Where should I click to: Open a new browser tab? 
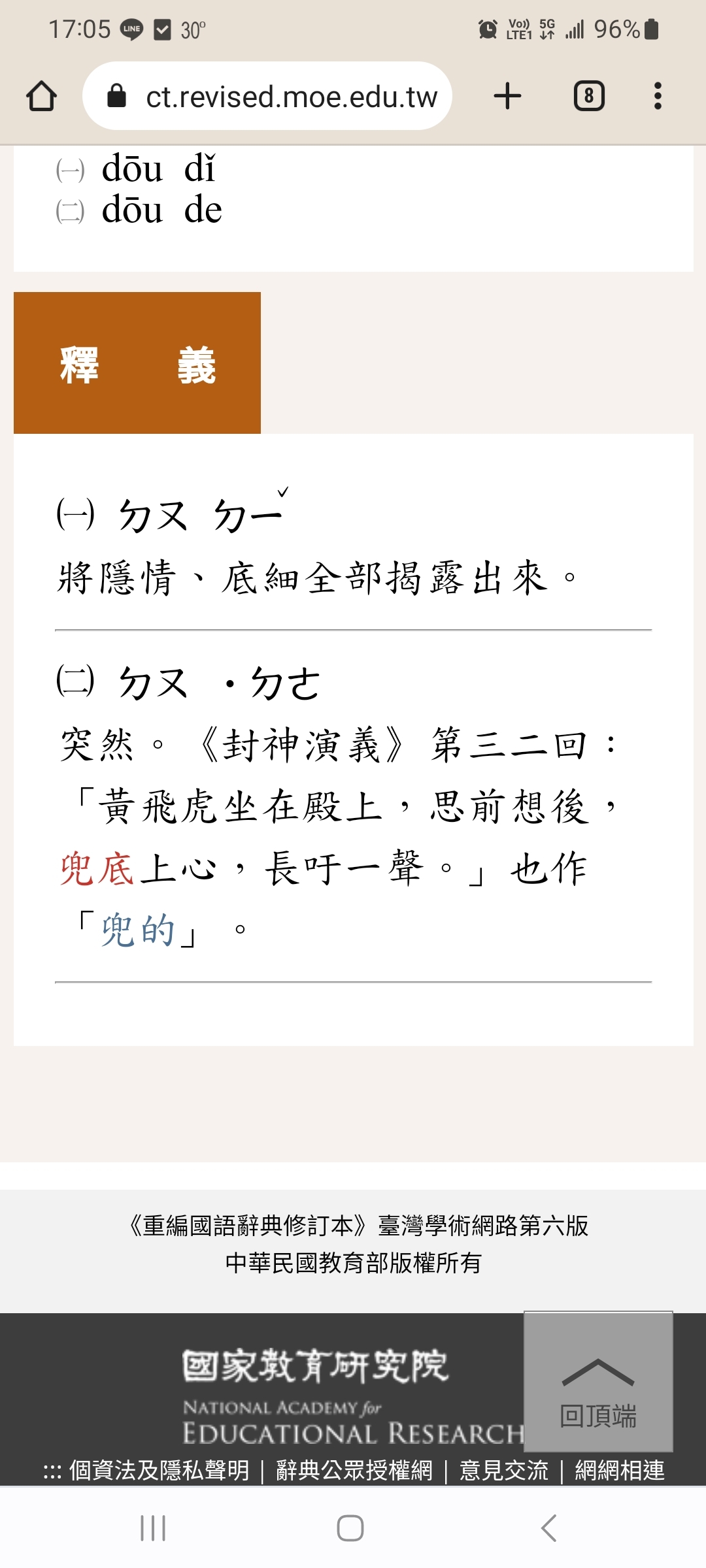pos(507,96)
